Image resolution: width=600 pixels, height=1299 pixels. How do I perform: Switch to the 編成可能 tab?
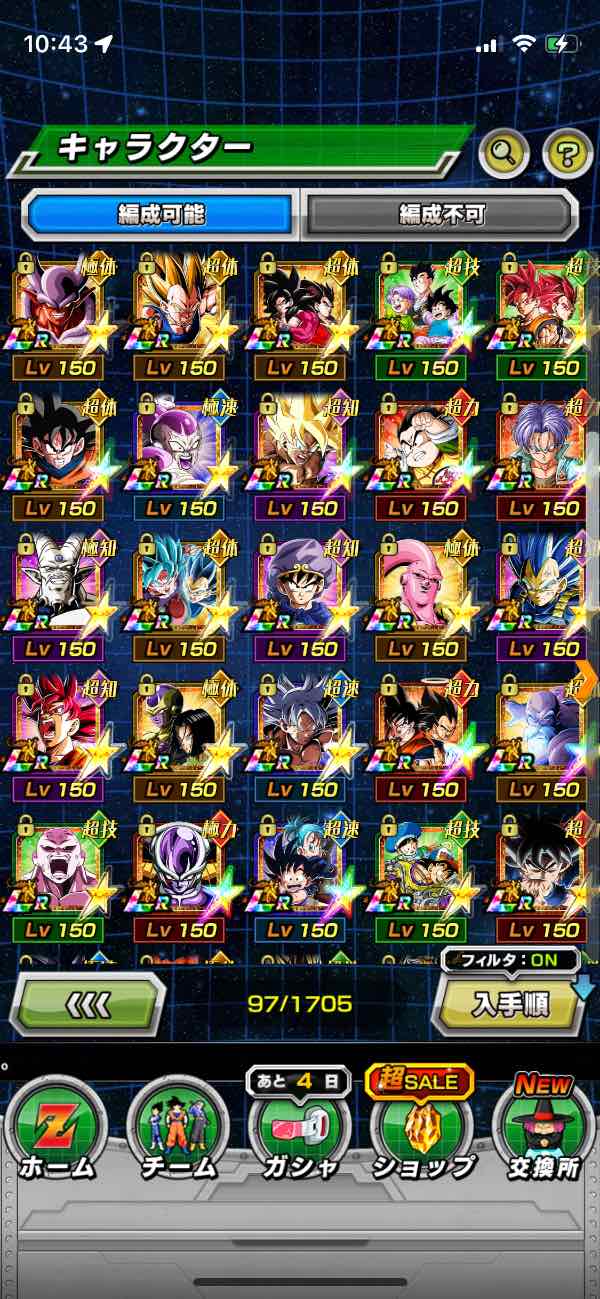(x=160, y=213)
